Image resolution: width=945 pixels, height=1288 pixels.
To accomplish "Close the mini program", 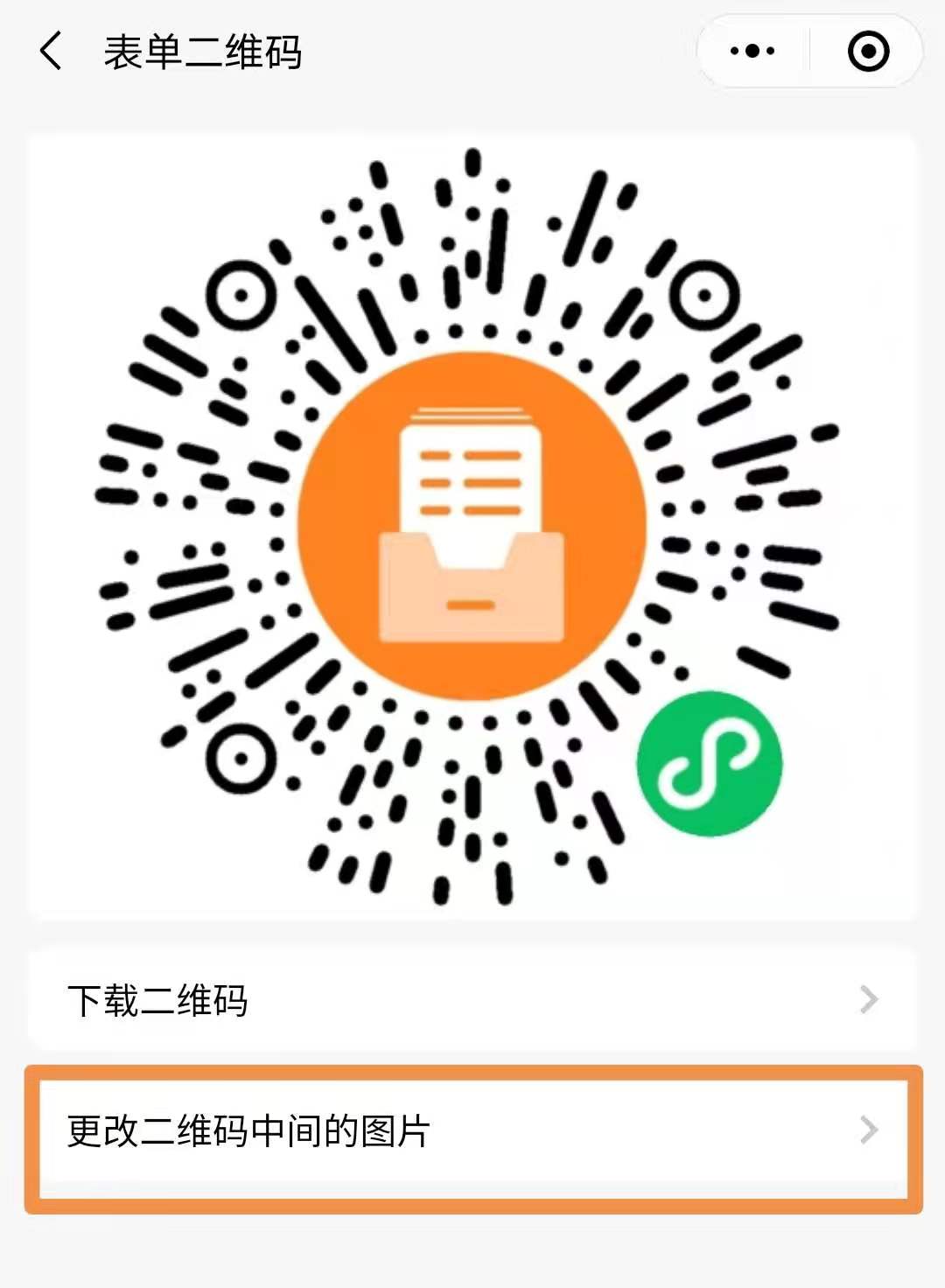I will pos(868,52).
